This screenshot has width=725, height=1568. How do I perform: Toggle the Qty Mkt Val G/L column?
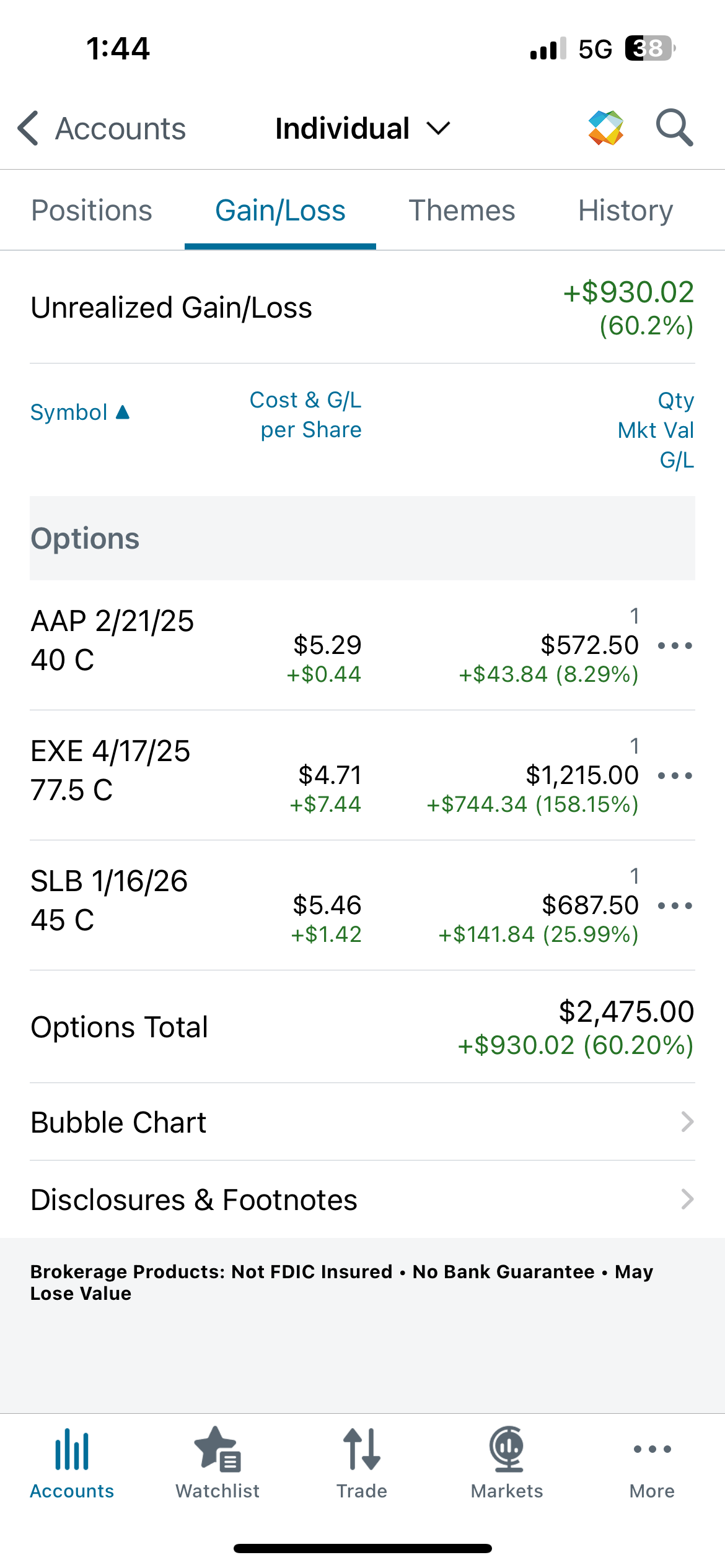click(x=656, y=430)
